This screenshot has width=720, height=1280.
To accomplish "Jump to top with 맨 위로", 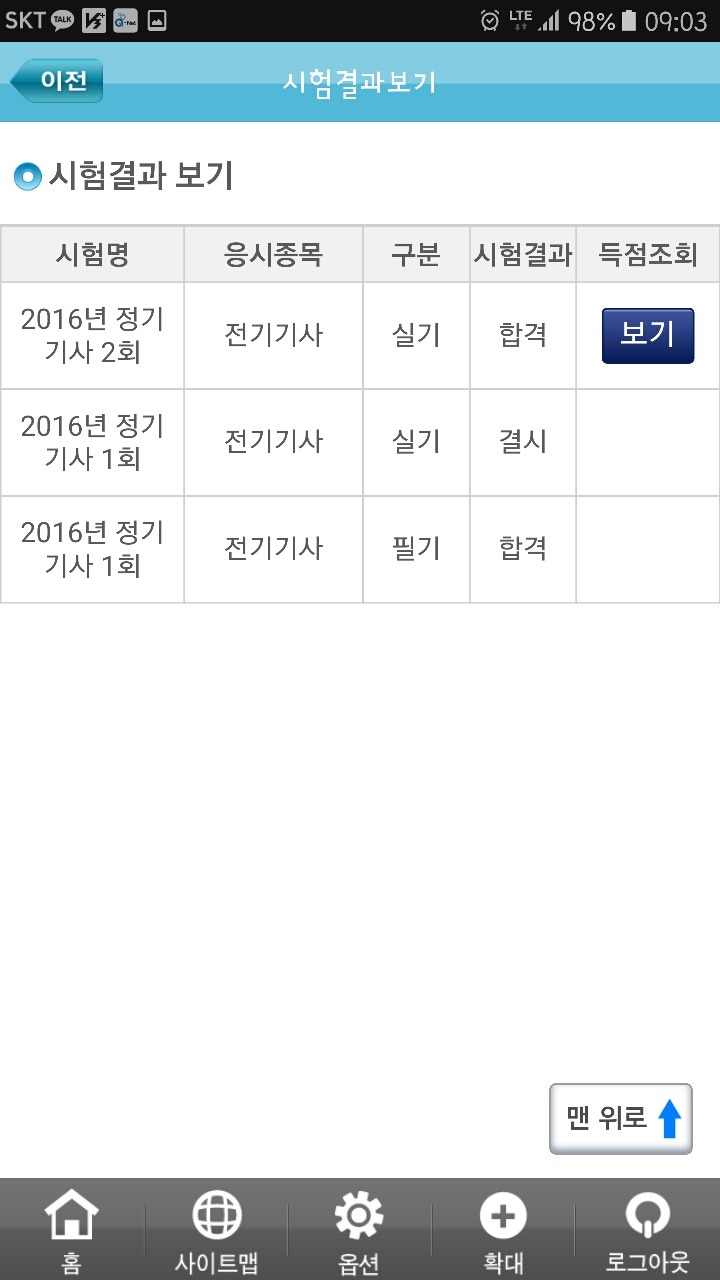I will [620, 1119].
